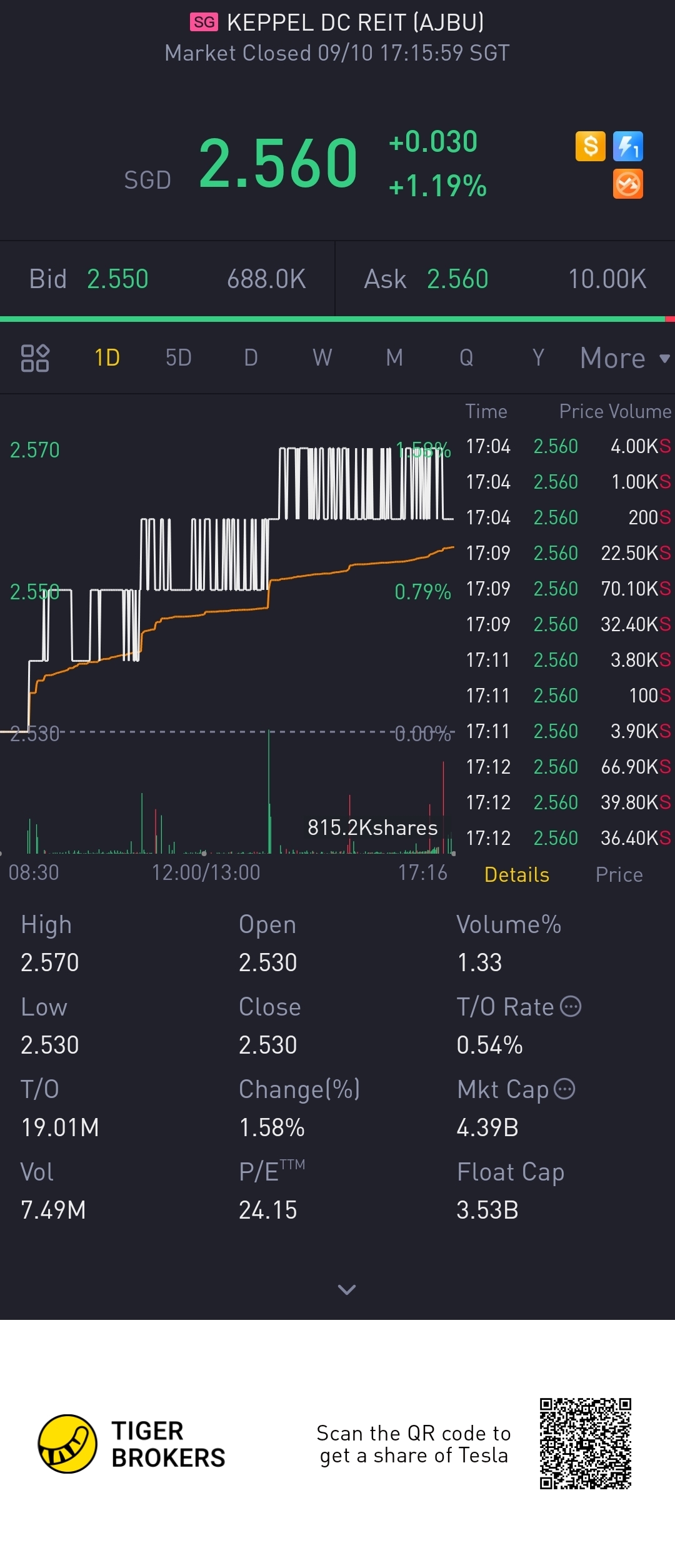Tap the info icon beside T/O Rate
Image resolution: width=675 pixels, height=1568 pixels.
pyautogui.click(x=571, y=1006)
